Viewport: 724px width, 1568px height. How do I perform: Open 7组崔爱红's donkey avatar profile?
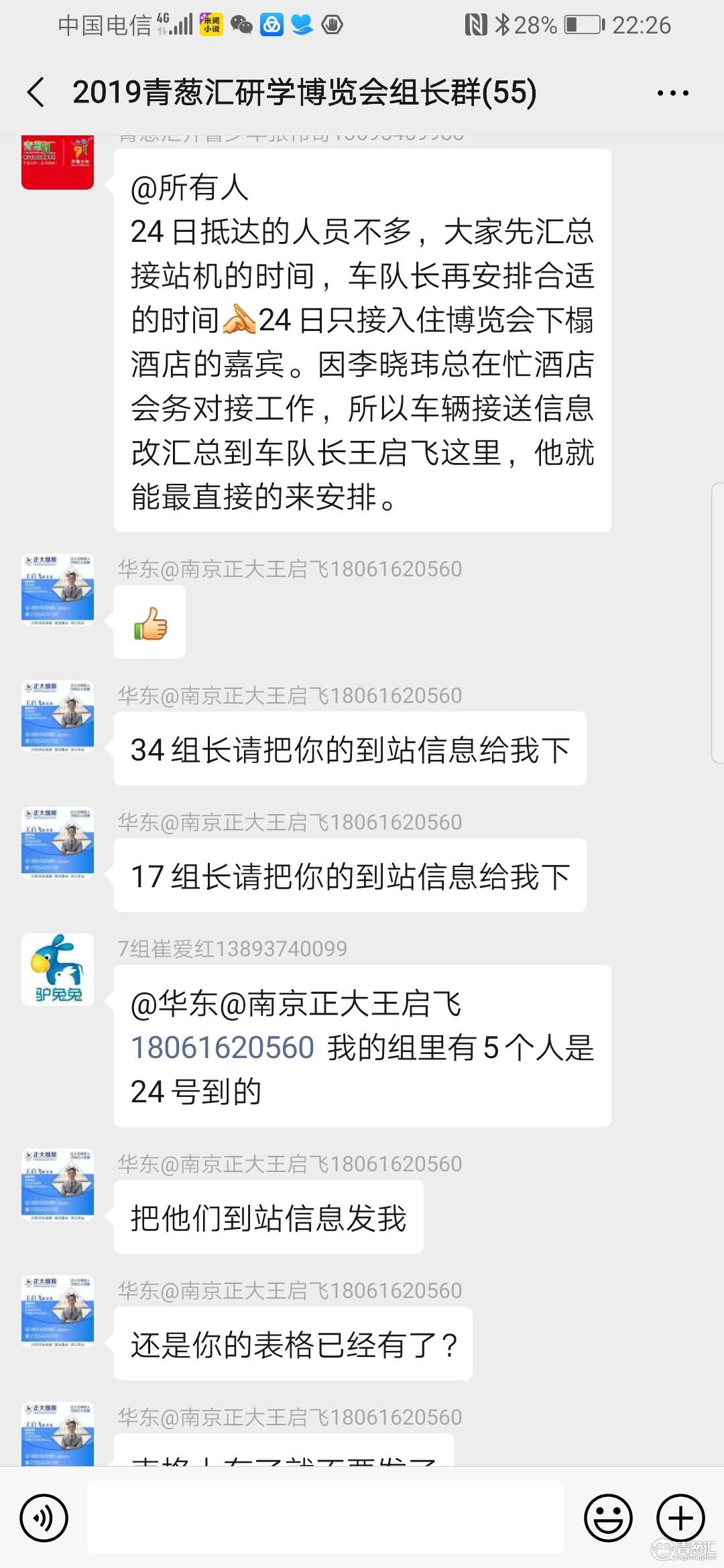(58, 969)
